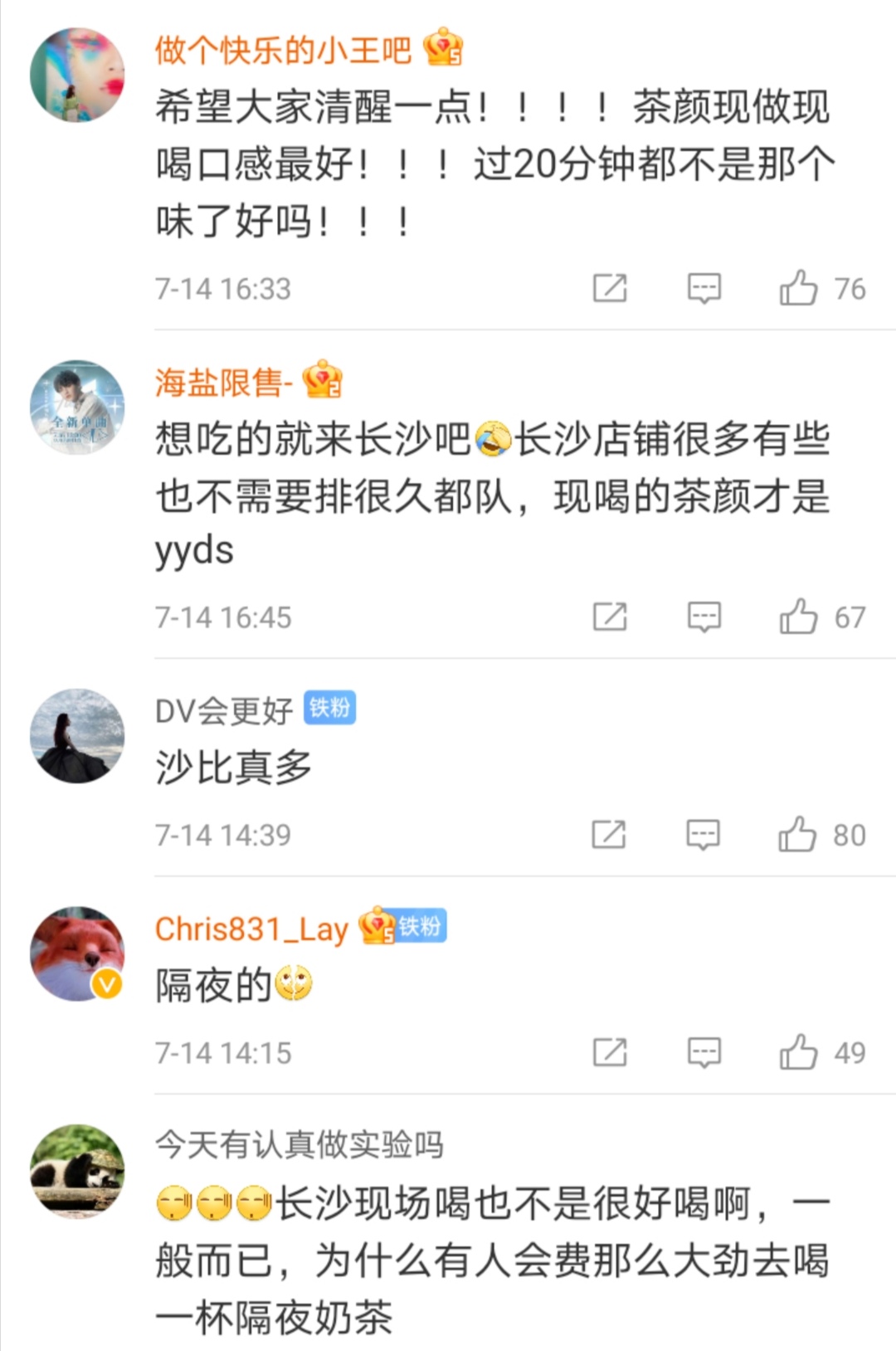Click the like count 80 under DV会更好's comment
The image size is (896, 1351).
click(848, 834)
